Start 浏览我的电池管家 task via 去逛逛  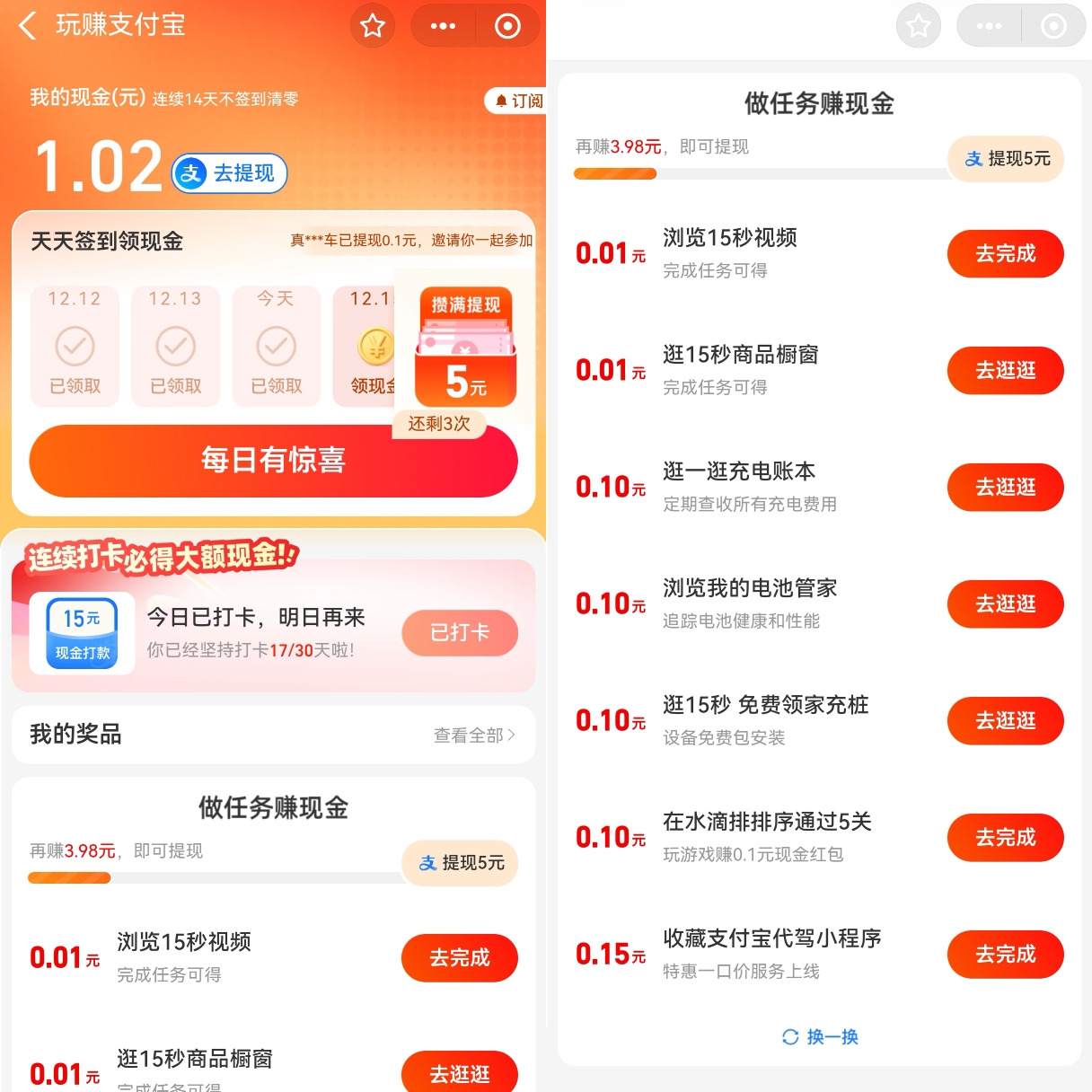[1005, 604]
